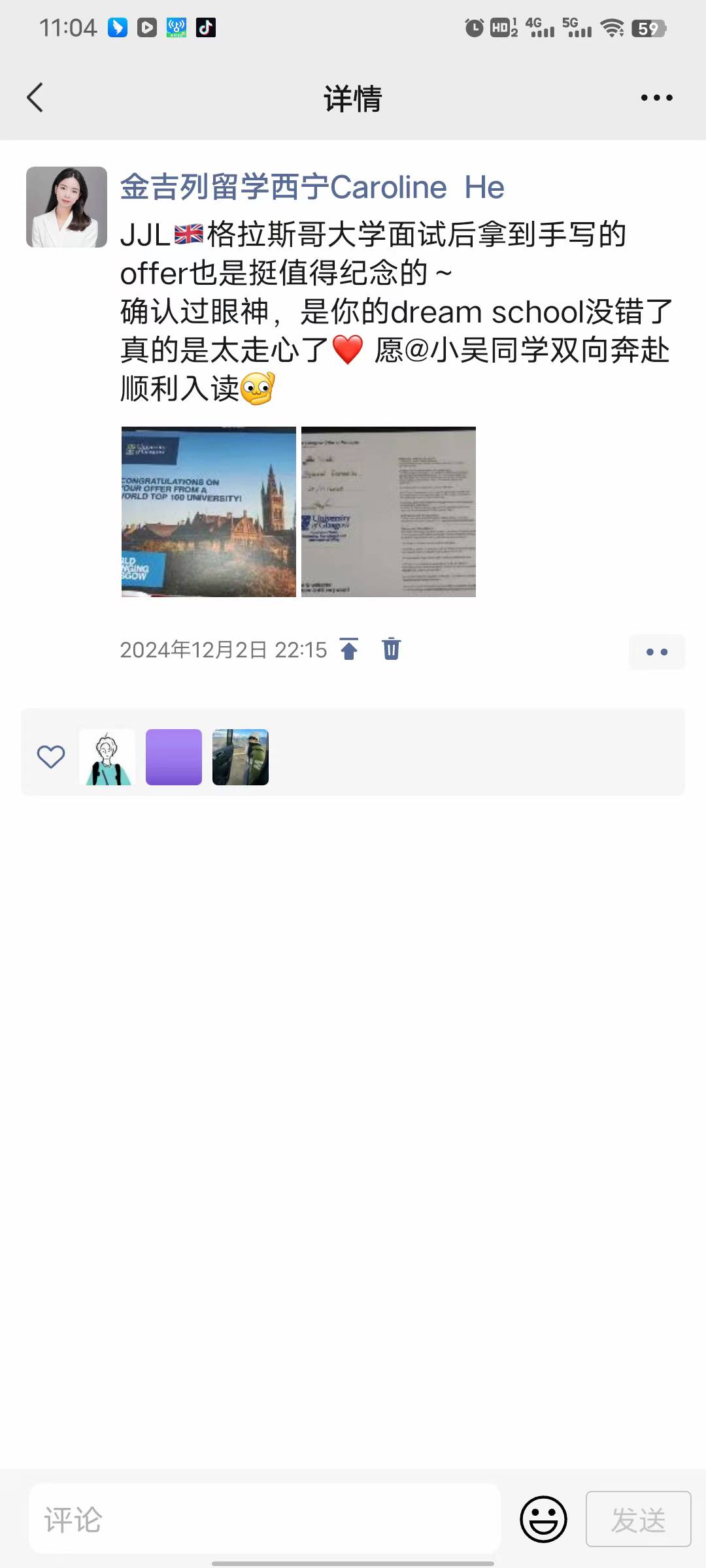Image resolution: width=706 pixels, height=1568 pixels.
Task: Open profile name 金吉列留学西宁Caroline He
Action: tap(312, 188)
